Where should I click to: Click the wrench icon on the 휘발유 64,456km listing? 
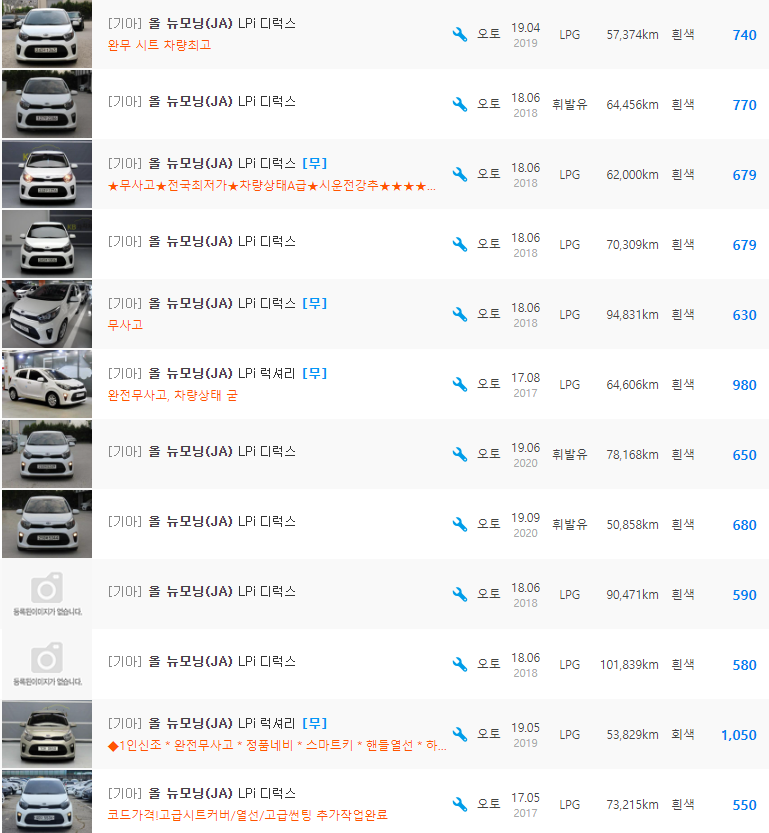point(459,104)
